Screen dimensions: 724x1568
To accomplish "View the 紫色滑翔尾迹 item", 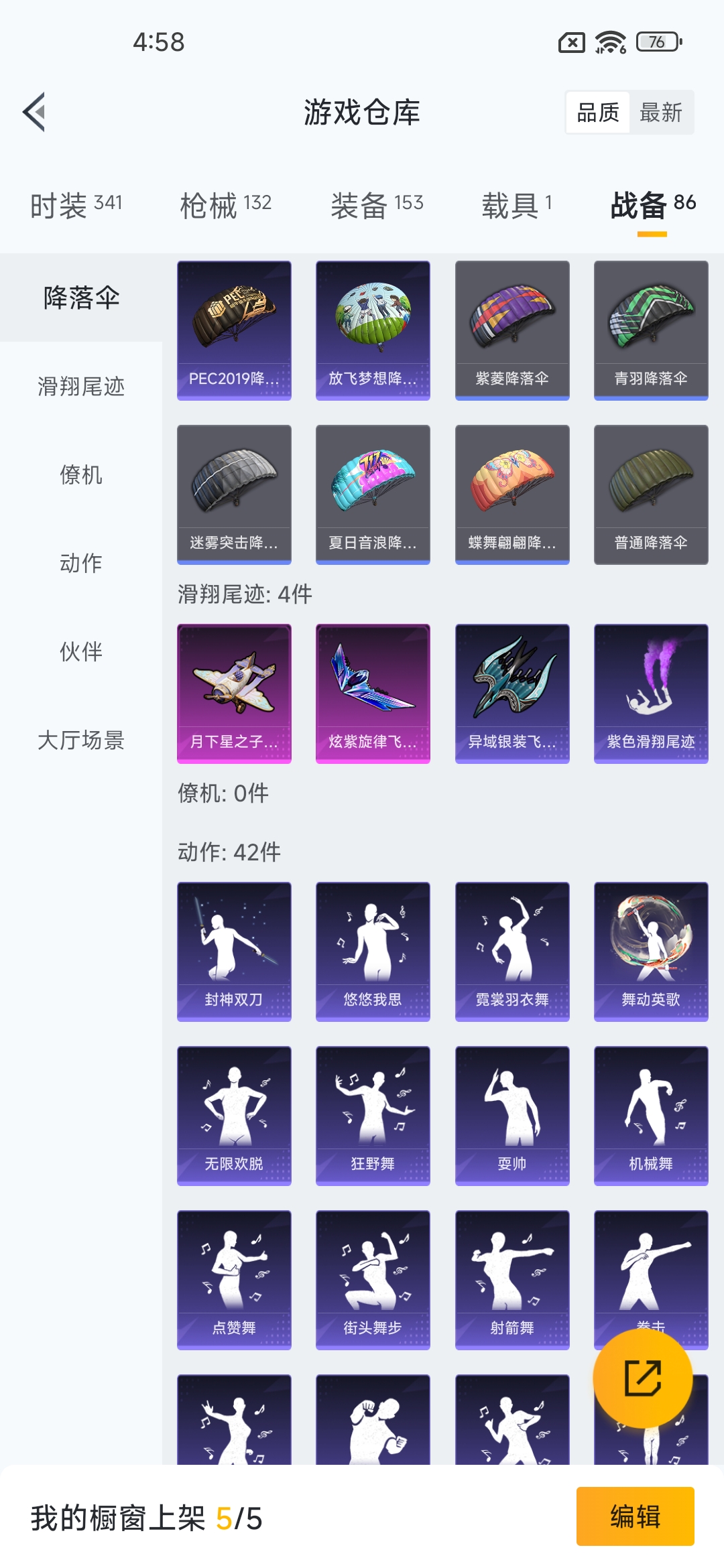I will [x=651, y=694].
